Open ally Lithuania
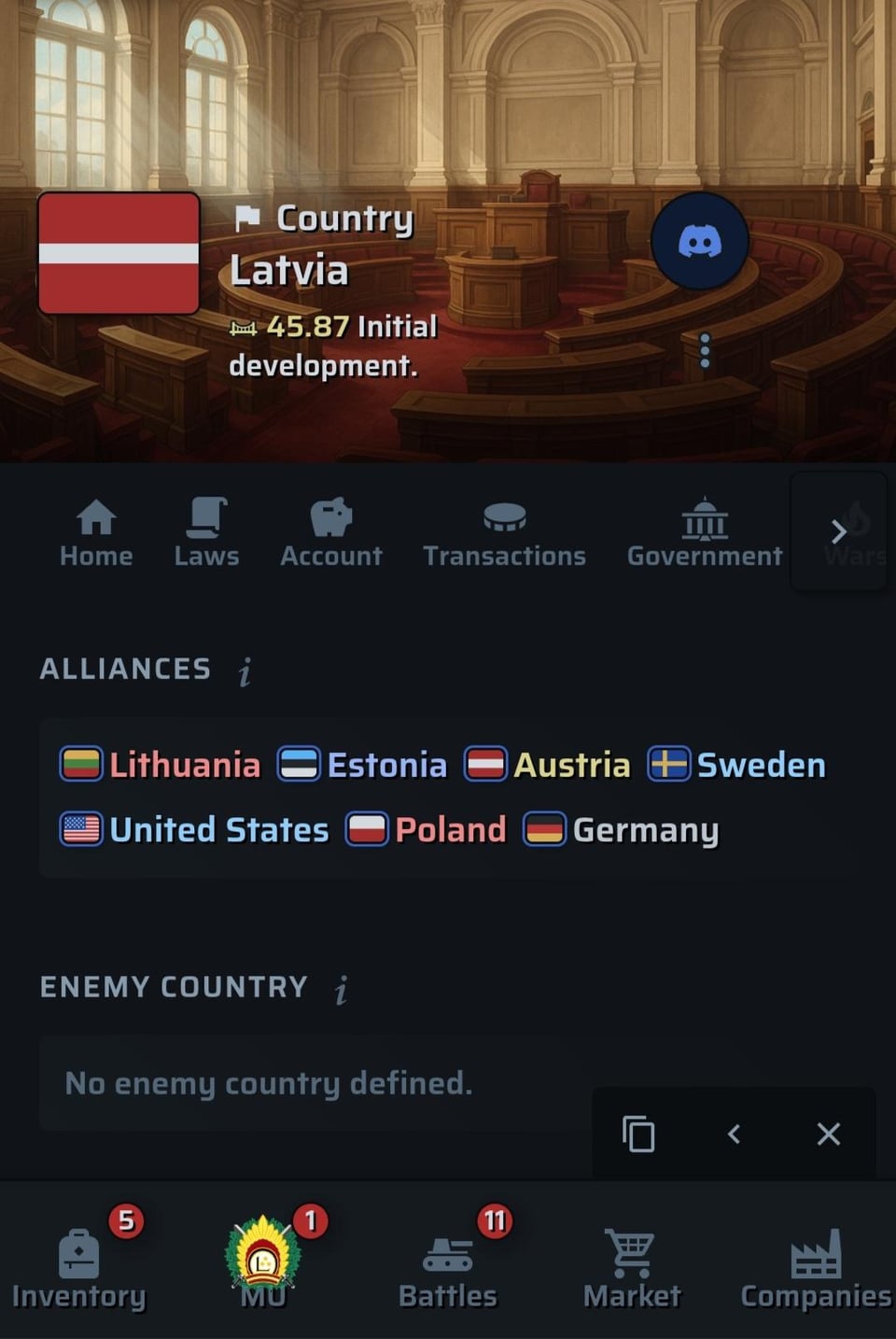The width and height of the screenshot is (896, 1339). pos(161,765)
